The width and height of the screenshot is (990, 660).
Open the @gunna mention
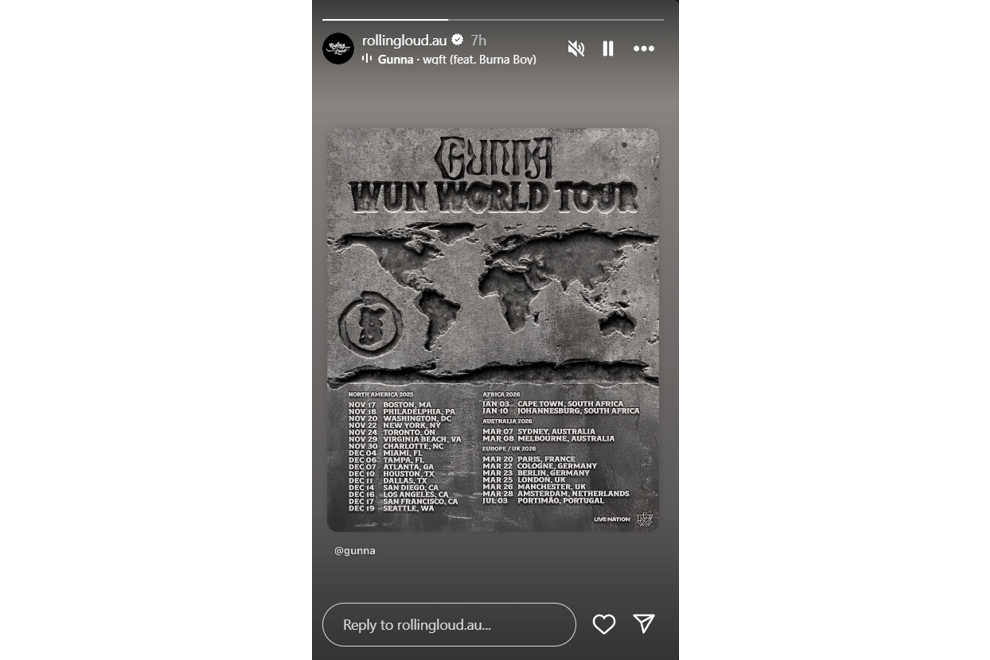pos(355,550)
